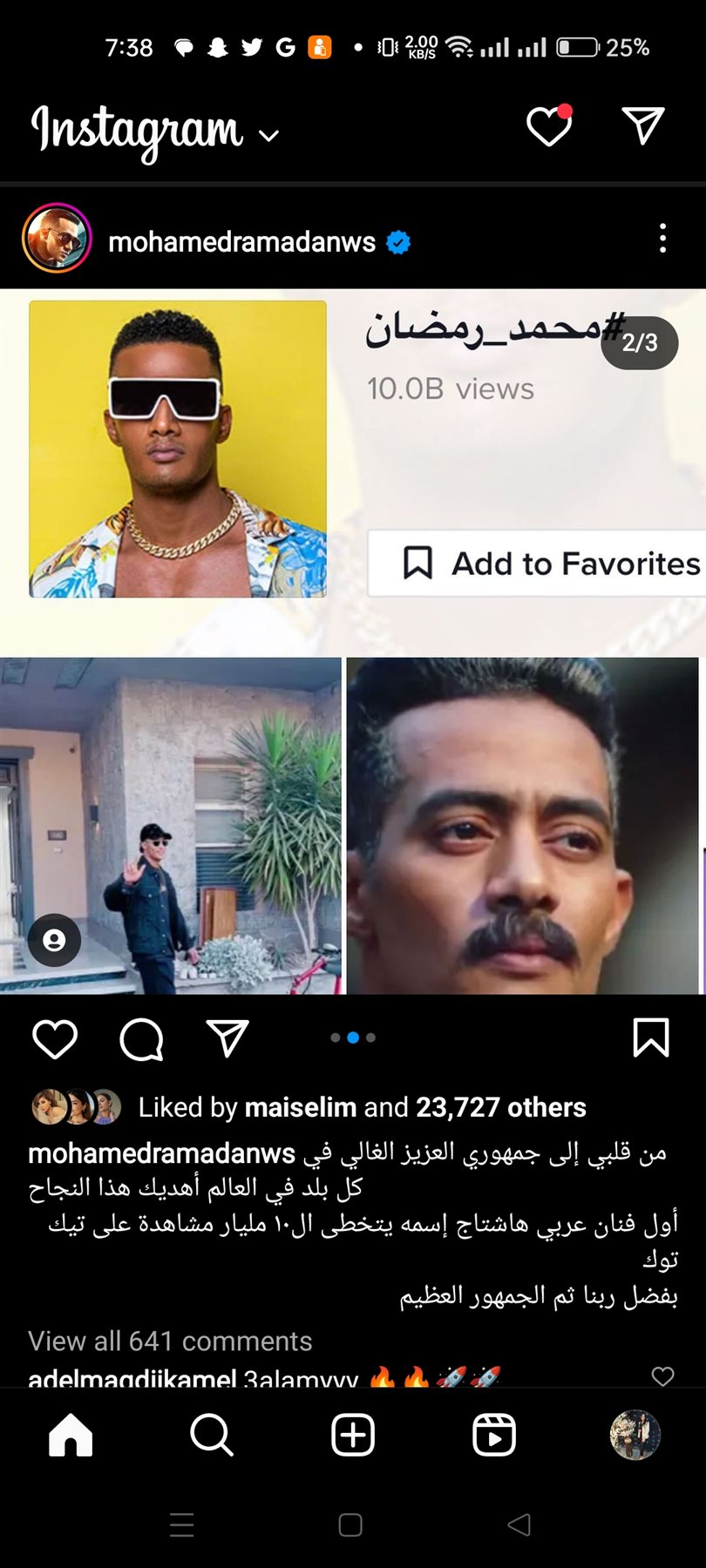Open mohamedramadanws profile picture story
Screen dimensions: 706x1568
(x=57, y=238)
